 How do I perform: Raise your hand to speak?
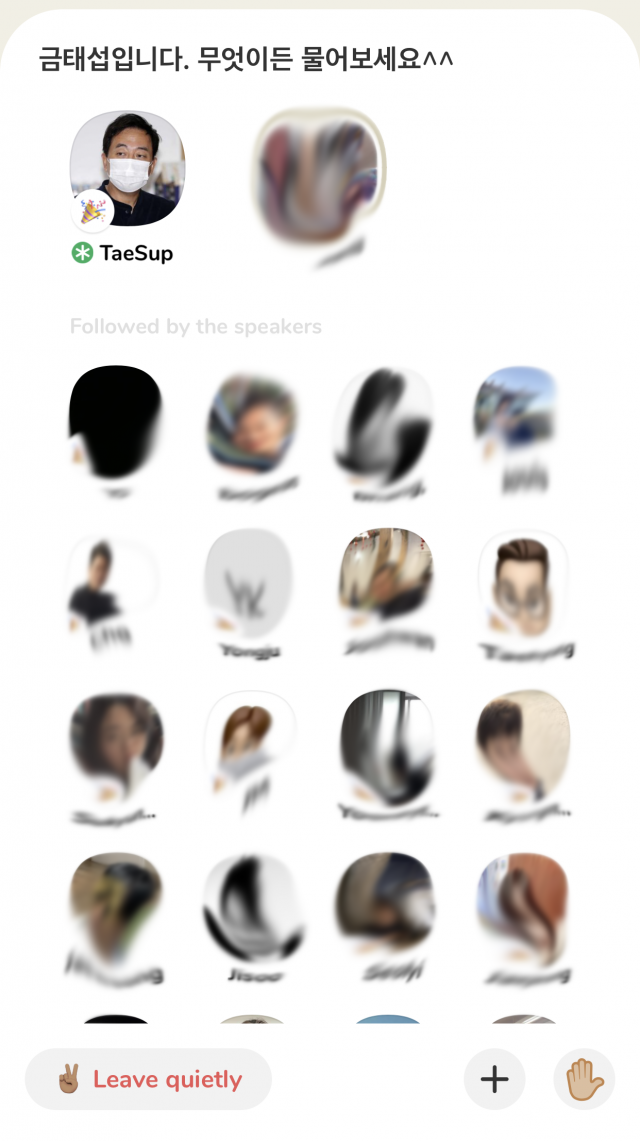pos(584,1079)
